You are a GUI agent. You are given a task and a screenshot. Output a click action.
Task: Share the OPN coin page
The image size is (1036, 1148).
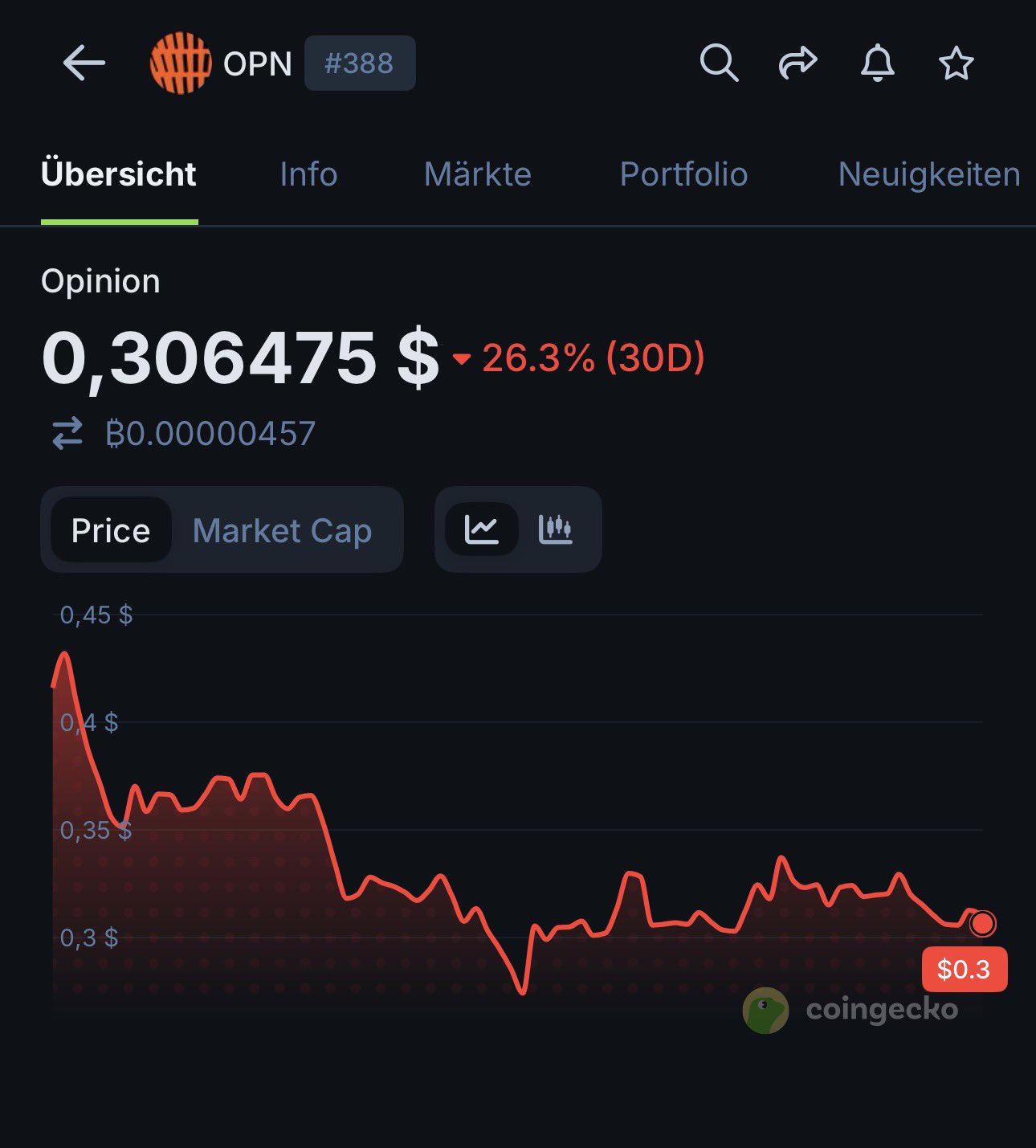797,63
